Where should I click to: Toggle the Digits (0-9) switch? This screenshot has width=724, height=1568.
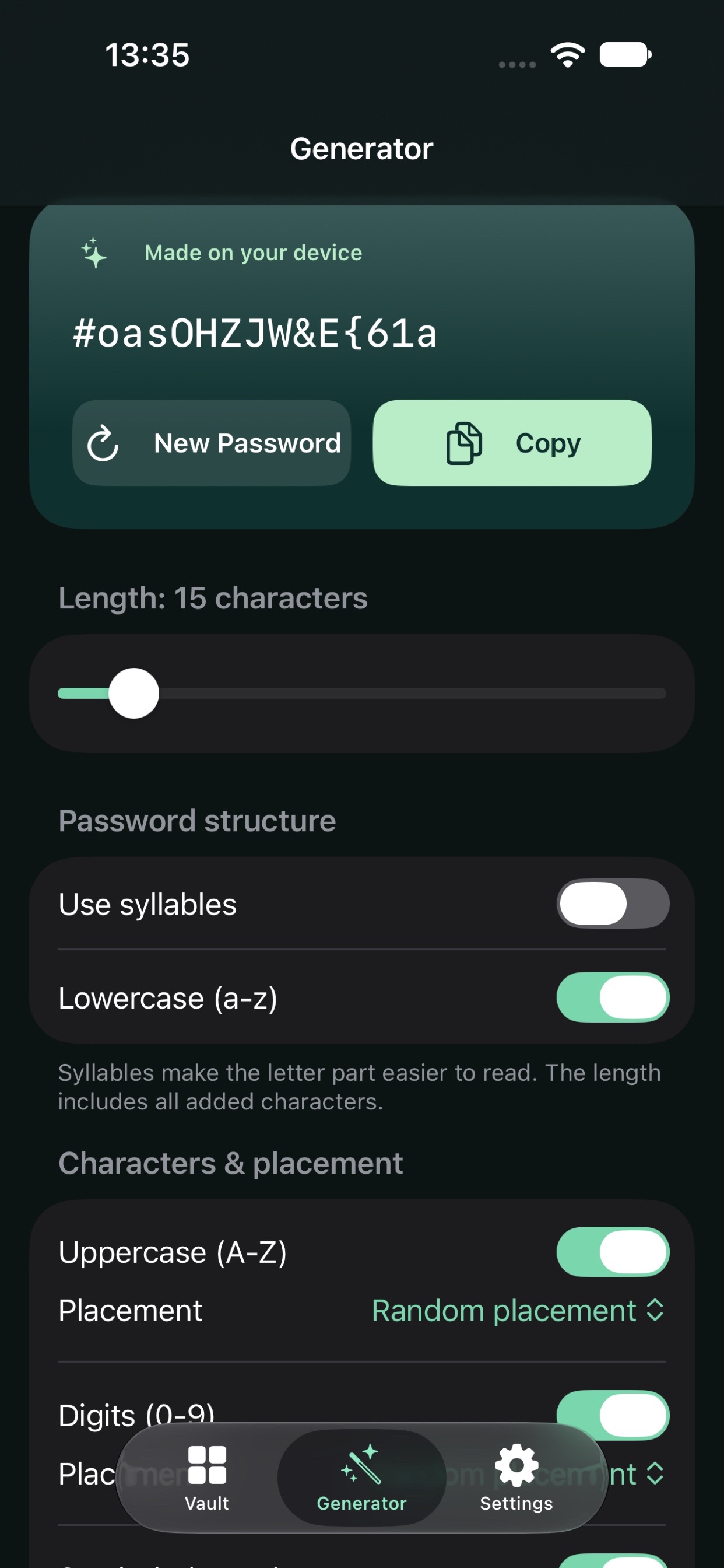coord(613,1415)
